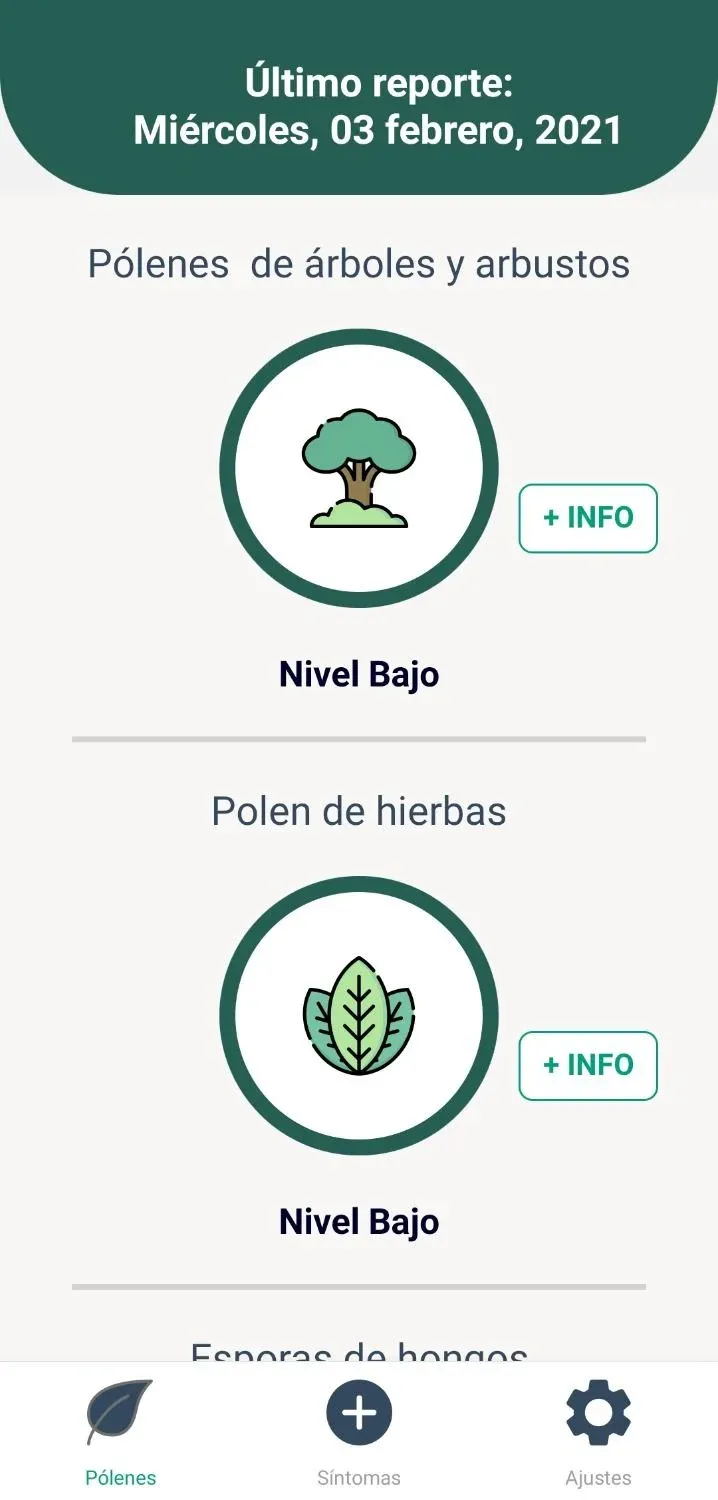The height and width of the screenshot is (1500, 718).
Task: Switch to the Síntomas tab
Action: coord(359,1432)
